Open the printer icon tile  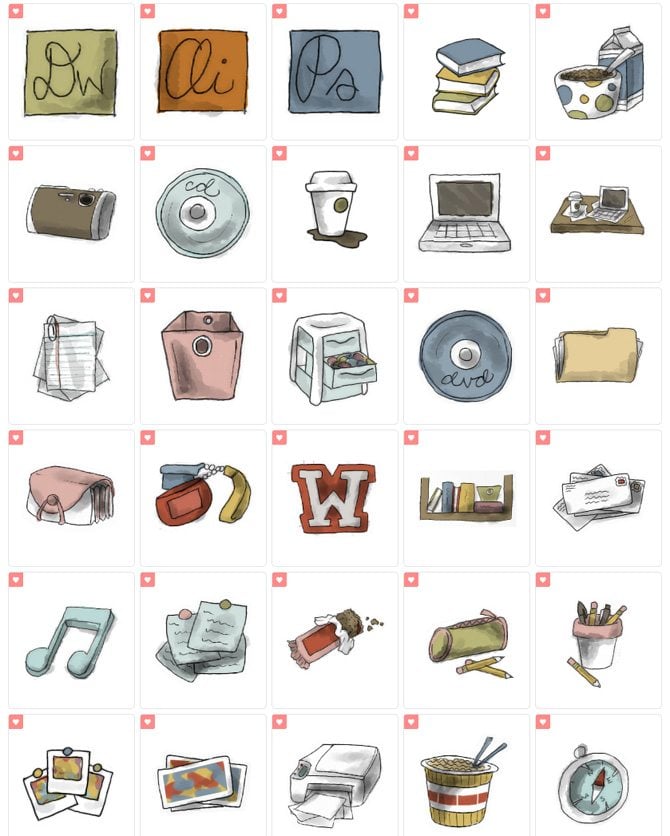tap(334, 780)
